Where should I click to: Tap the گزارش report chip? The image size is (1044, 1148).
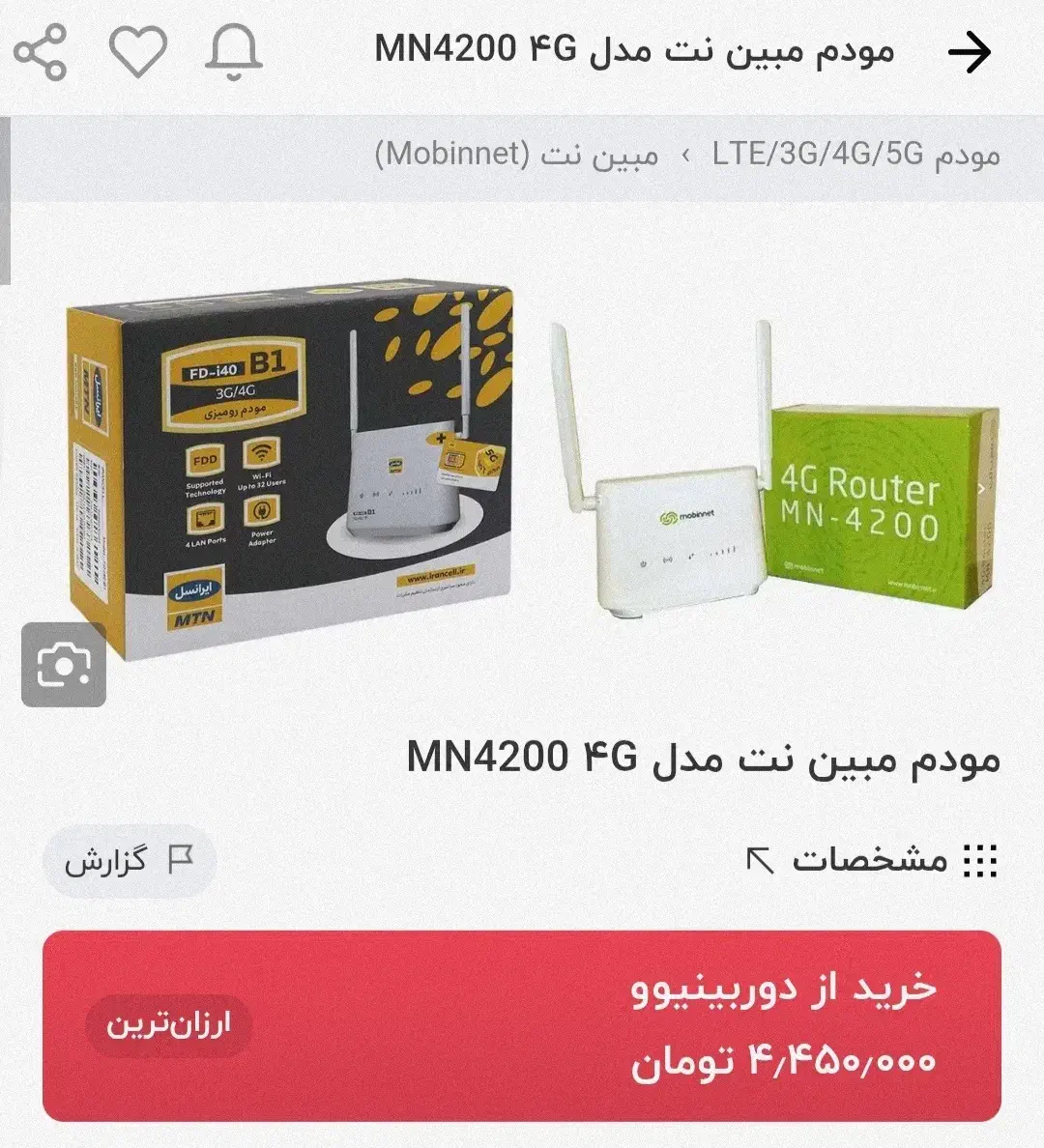(130, 860)
